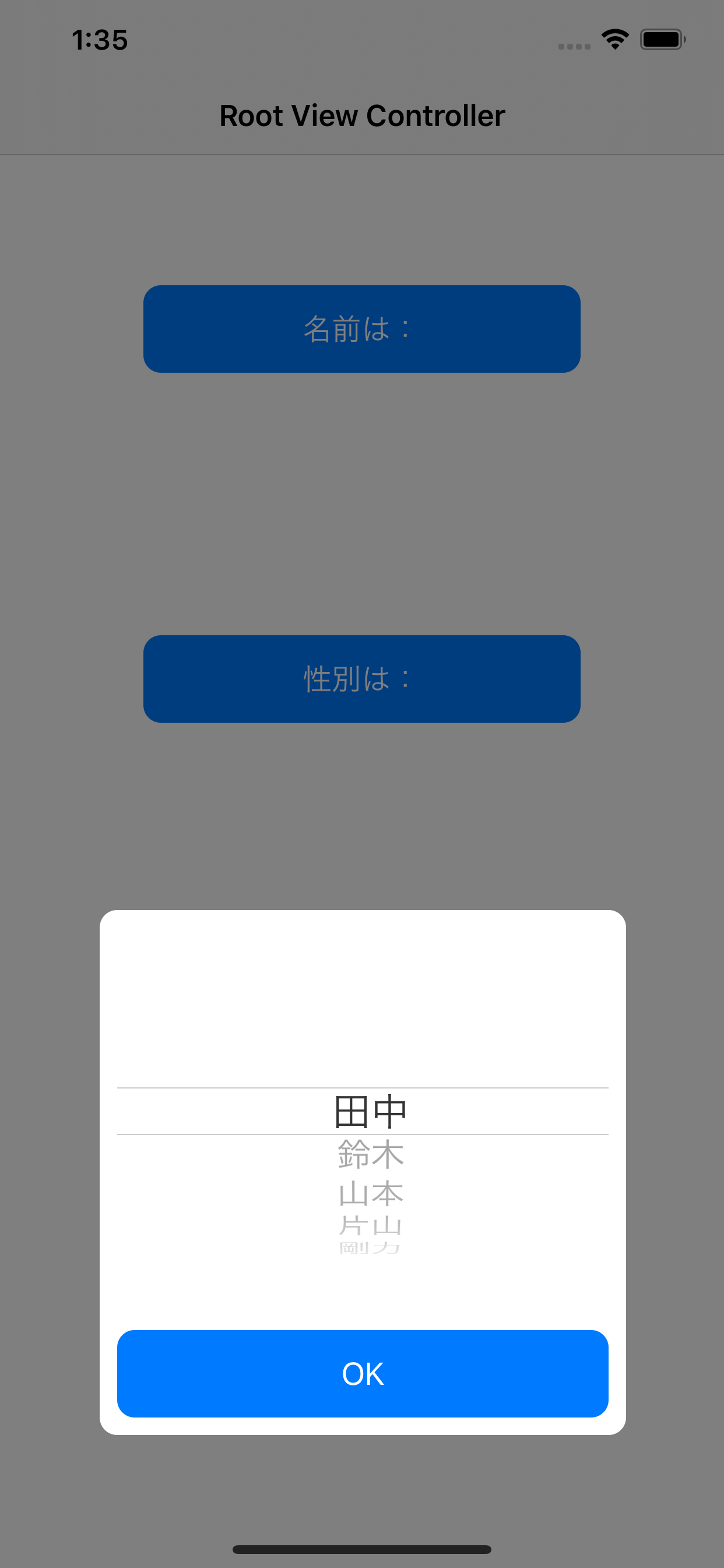Image resolution: width=724 pixels, height=1568 pixels.
Task: Choose 山本 in the picker wheel
Action: 370,1193
